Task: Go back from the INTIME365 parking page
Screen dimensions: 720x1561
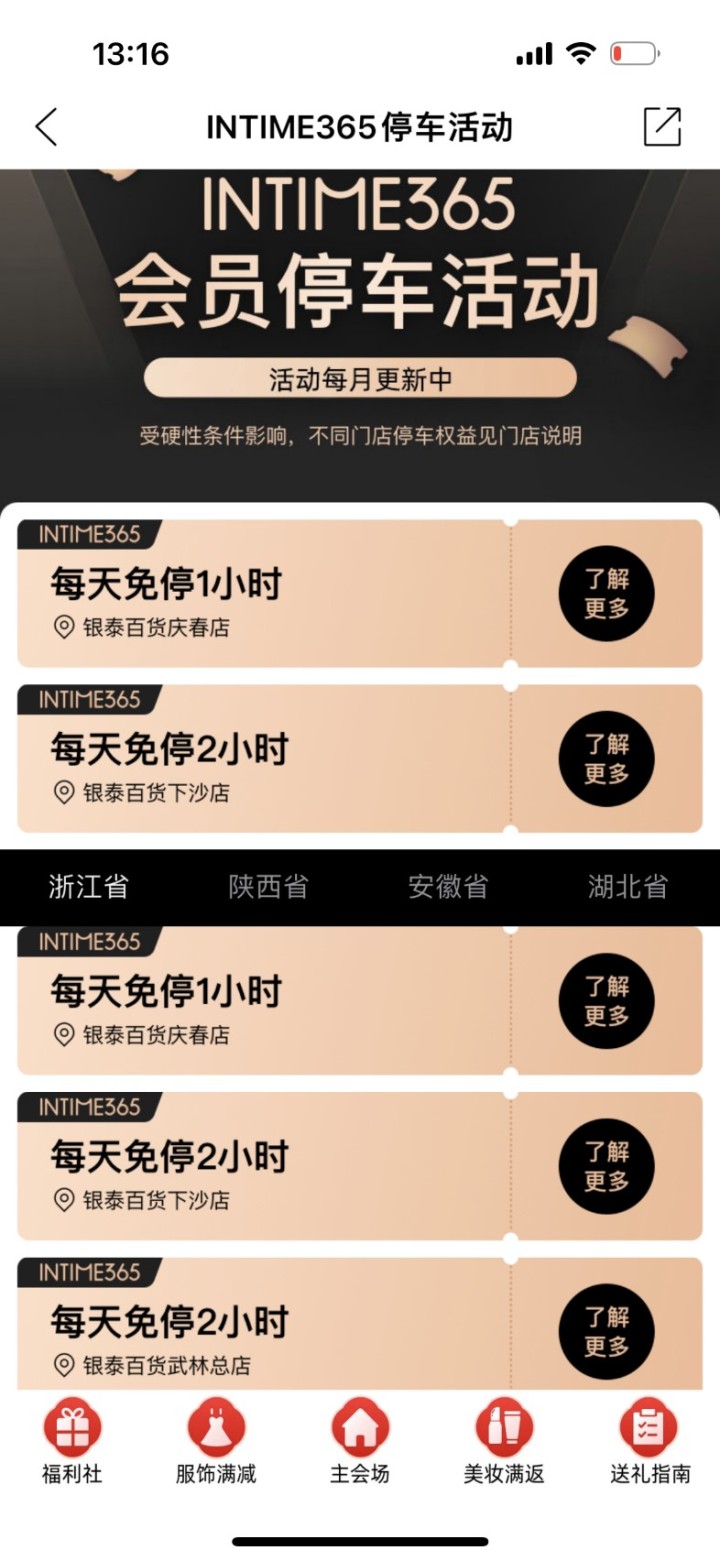Action: tap(46, 127)
